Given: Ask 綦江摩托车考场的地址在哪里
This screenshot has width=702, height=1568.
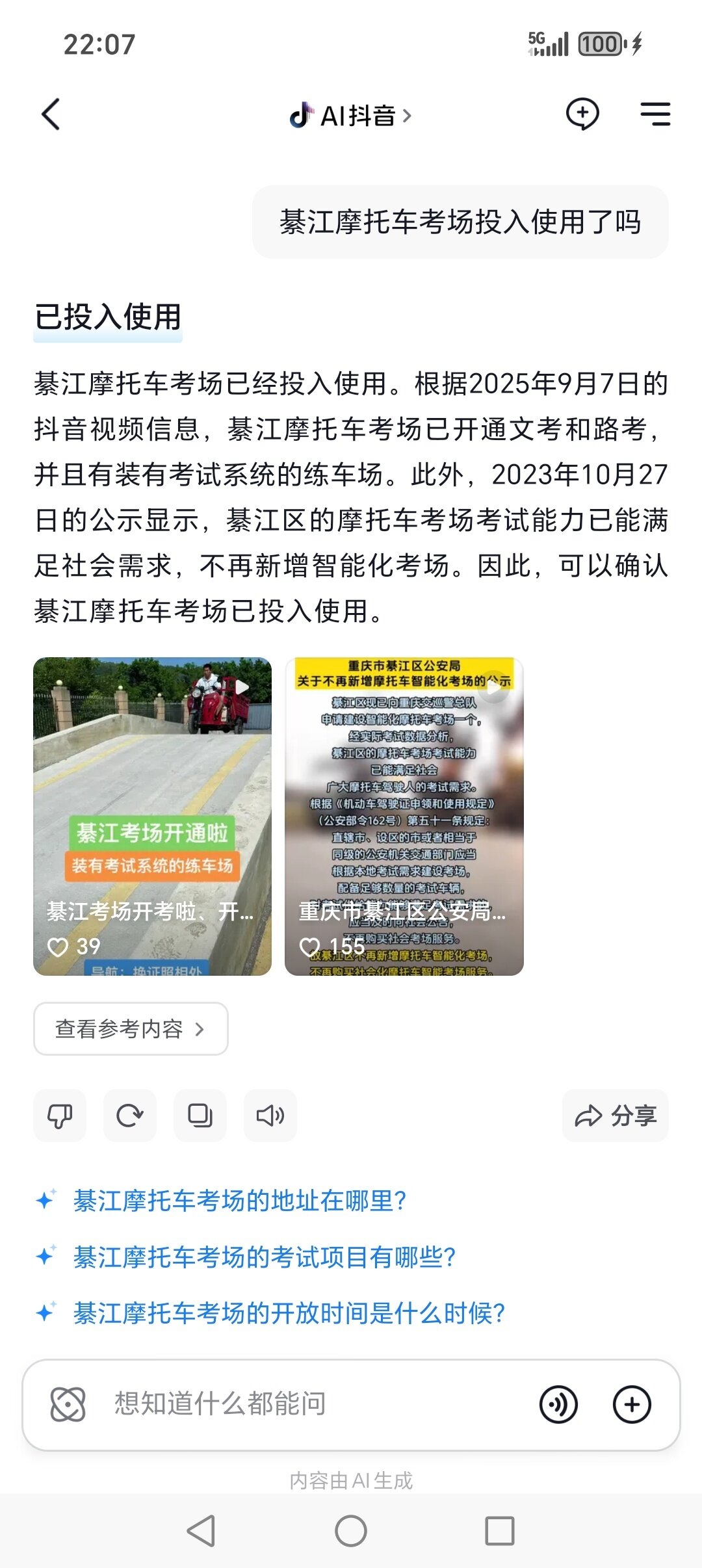Looking at the screenshot, I should (240, 1200).
